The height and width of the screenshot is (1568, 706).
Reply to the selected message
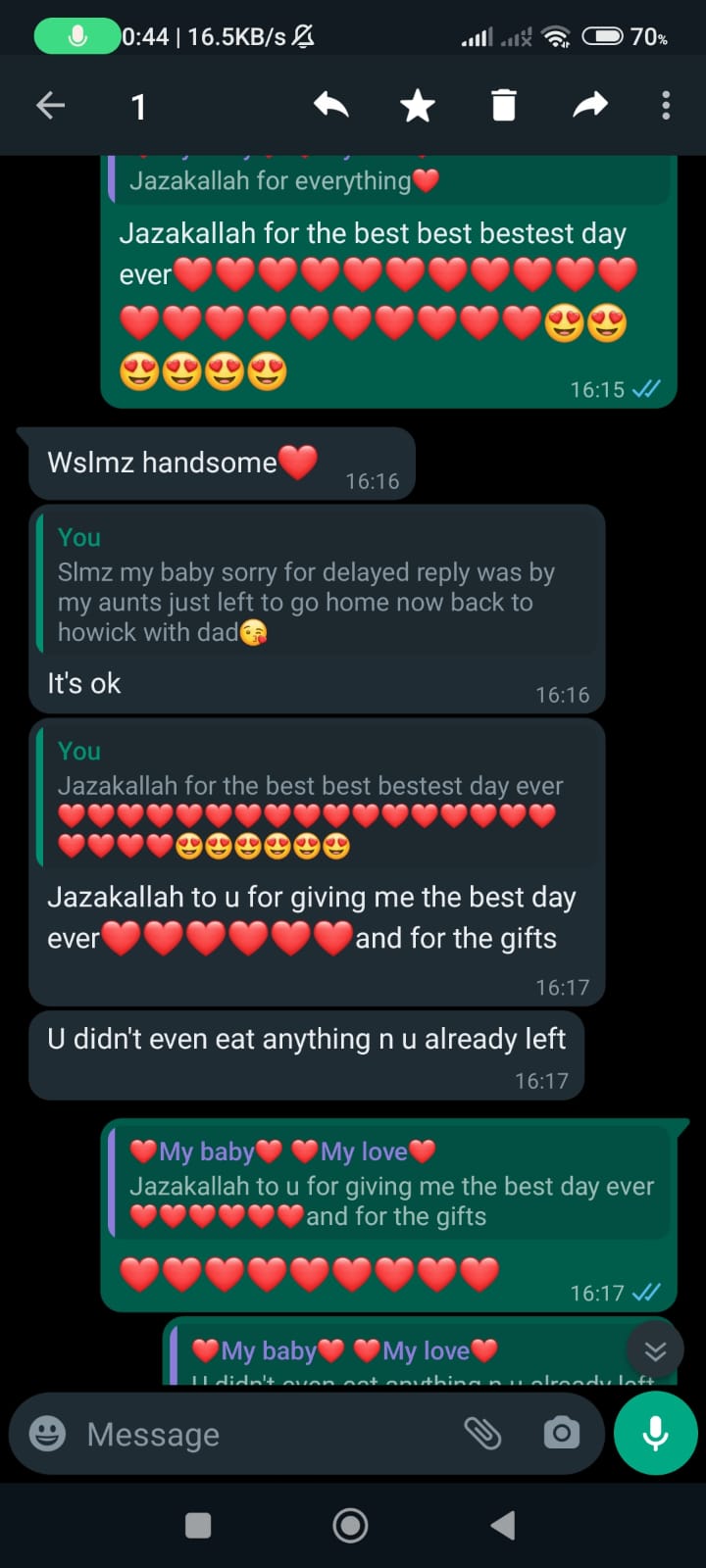click(331, 106)
